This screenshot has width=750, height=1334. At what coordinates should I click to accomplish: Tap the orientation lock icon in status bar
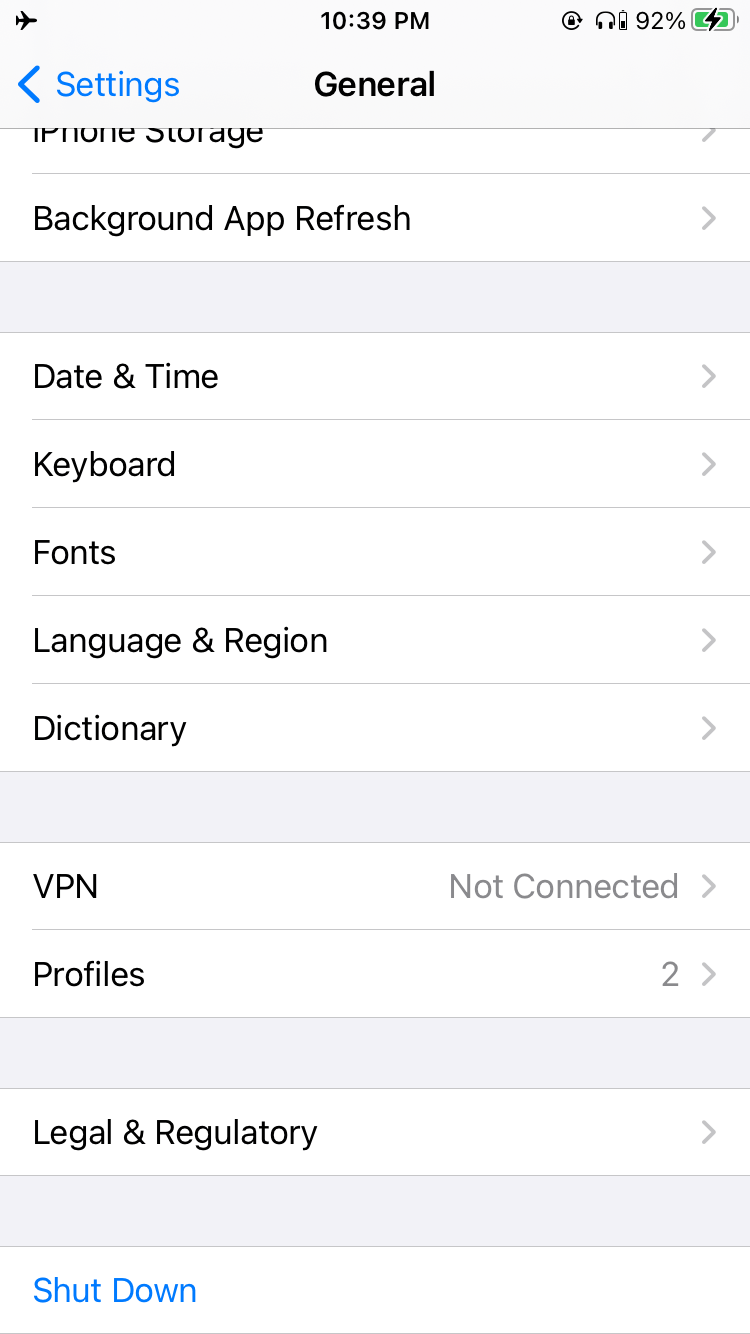571,20
